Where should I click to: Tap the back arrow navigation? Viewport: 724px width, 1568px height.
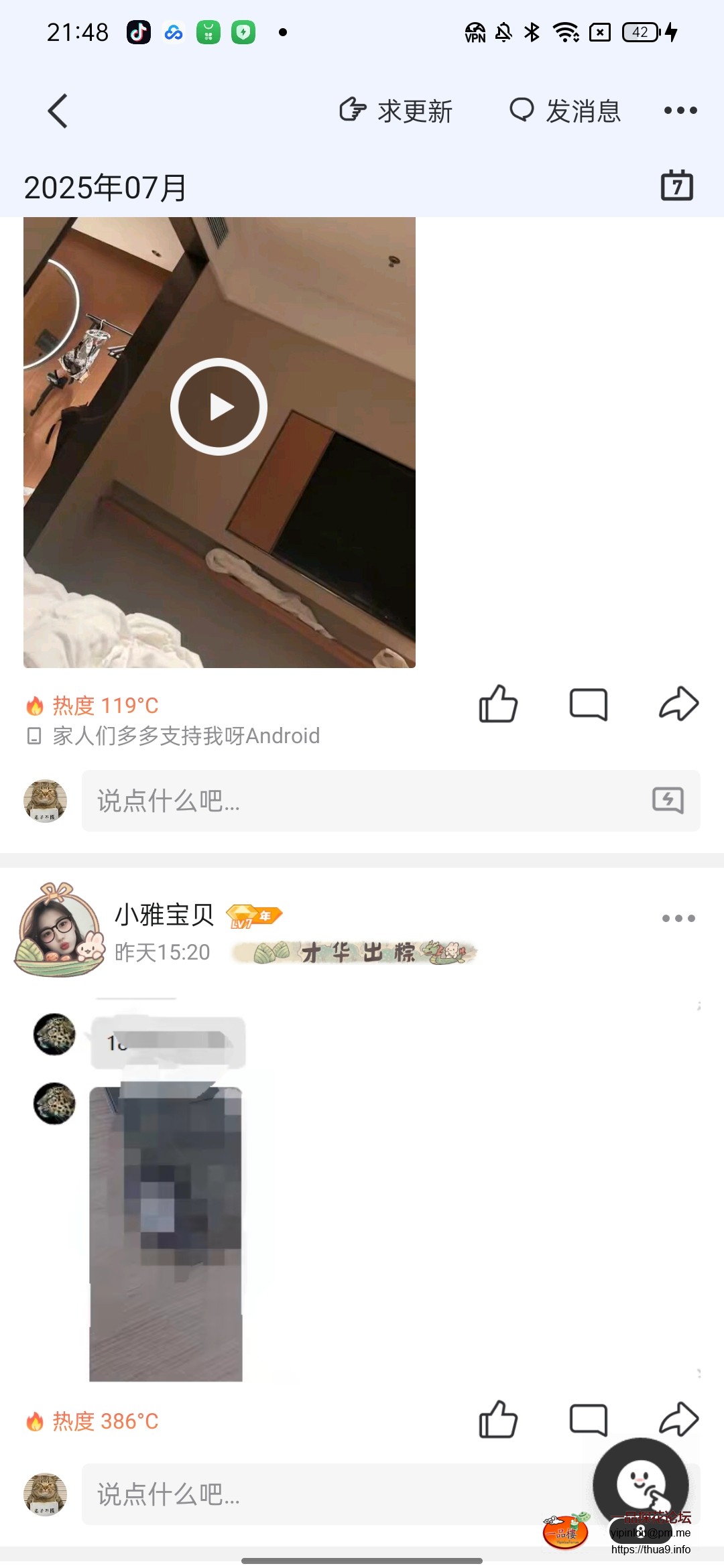pos(57,109)
